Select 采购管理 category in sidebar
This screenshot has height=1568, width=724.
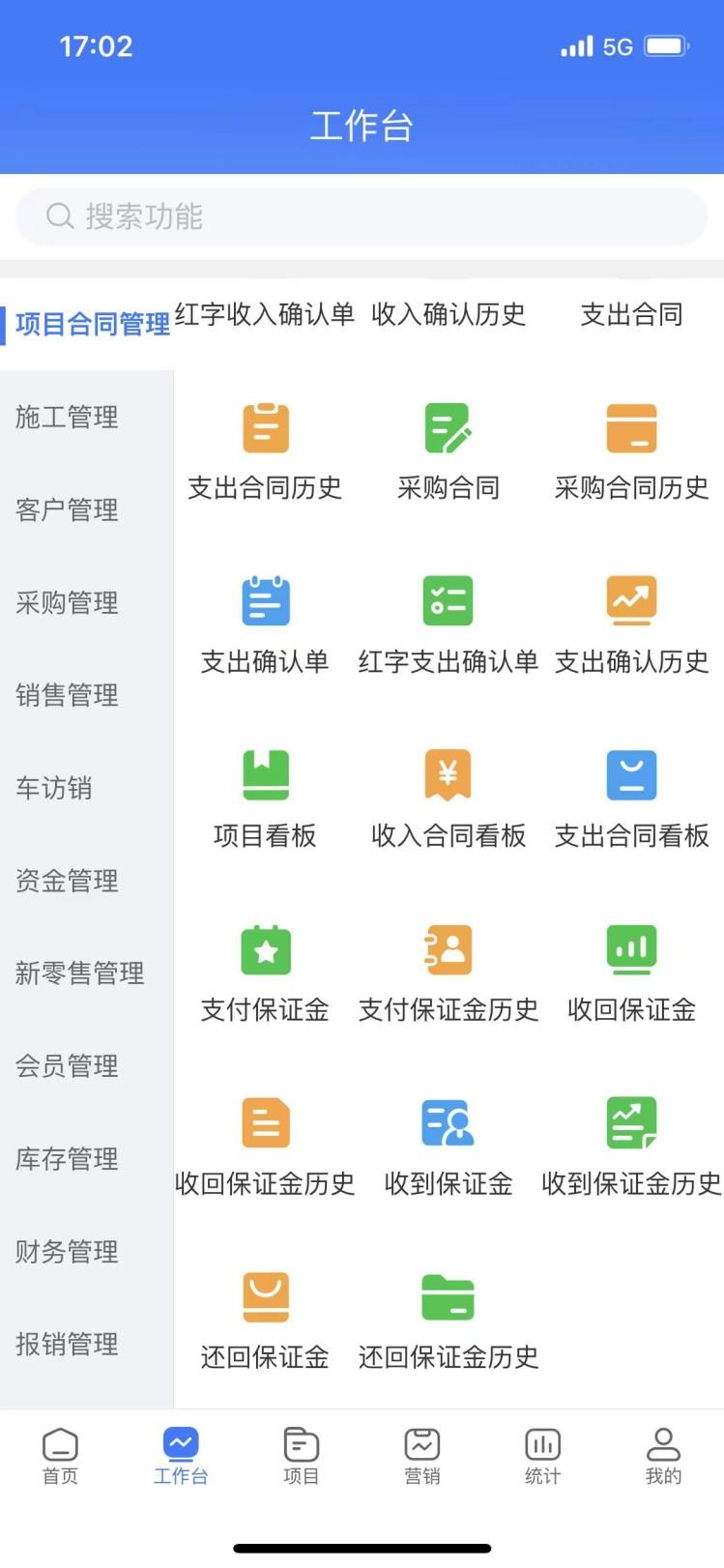coord(67,603)
